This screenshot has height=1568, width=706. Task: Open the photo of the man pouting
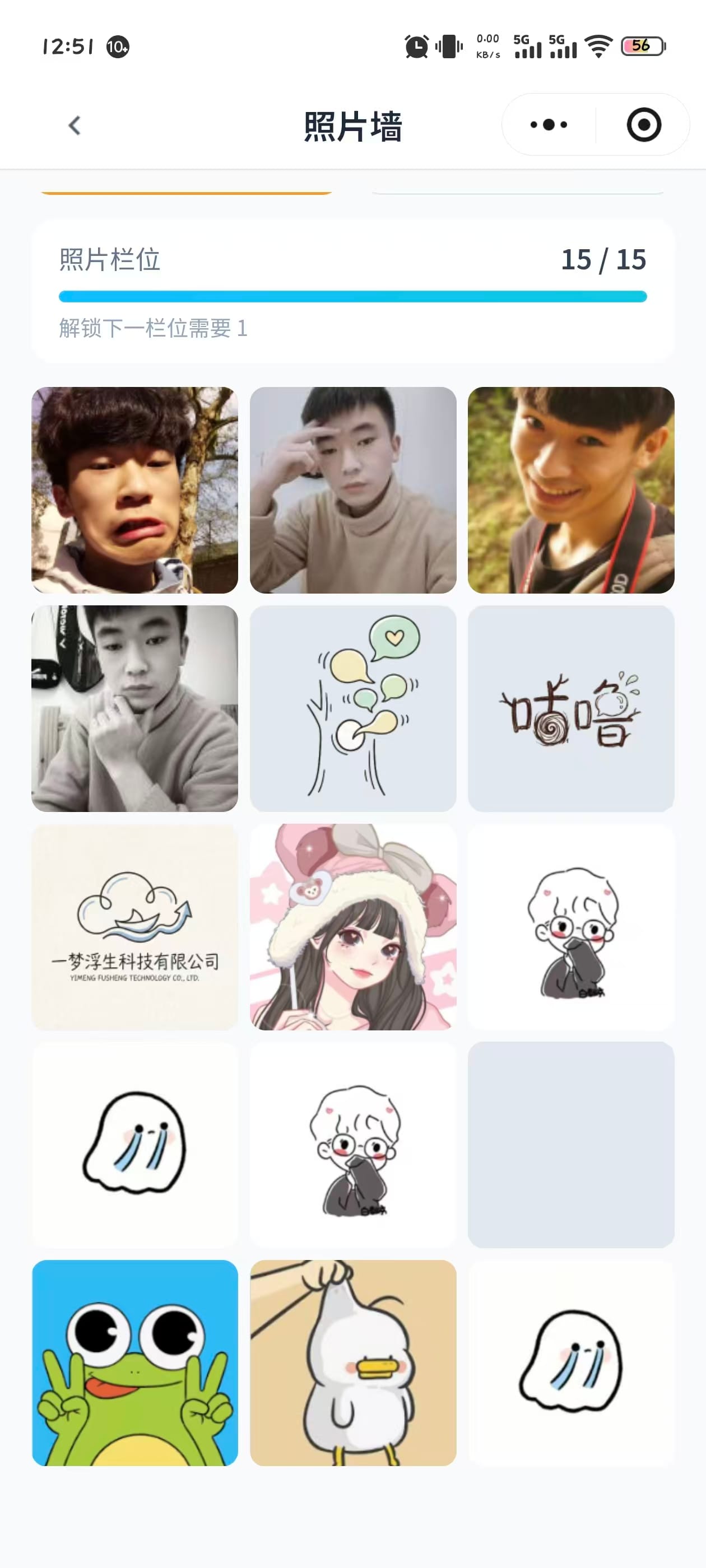[134, 490]
